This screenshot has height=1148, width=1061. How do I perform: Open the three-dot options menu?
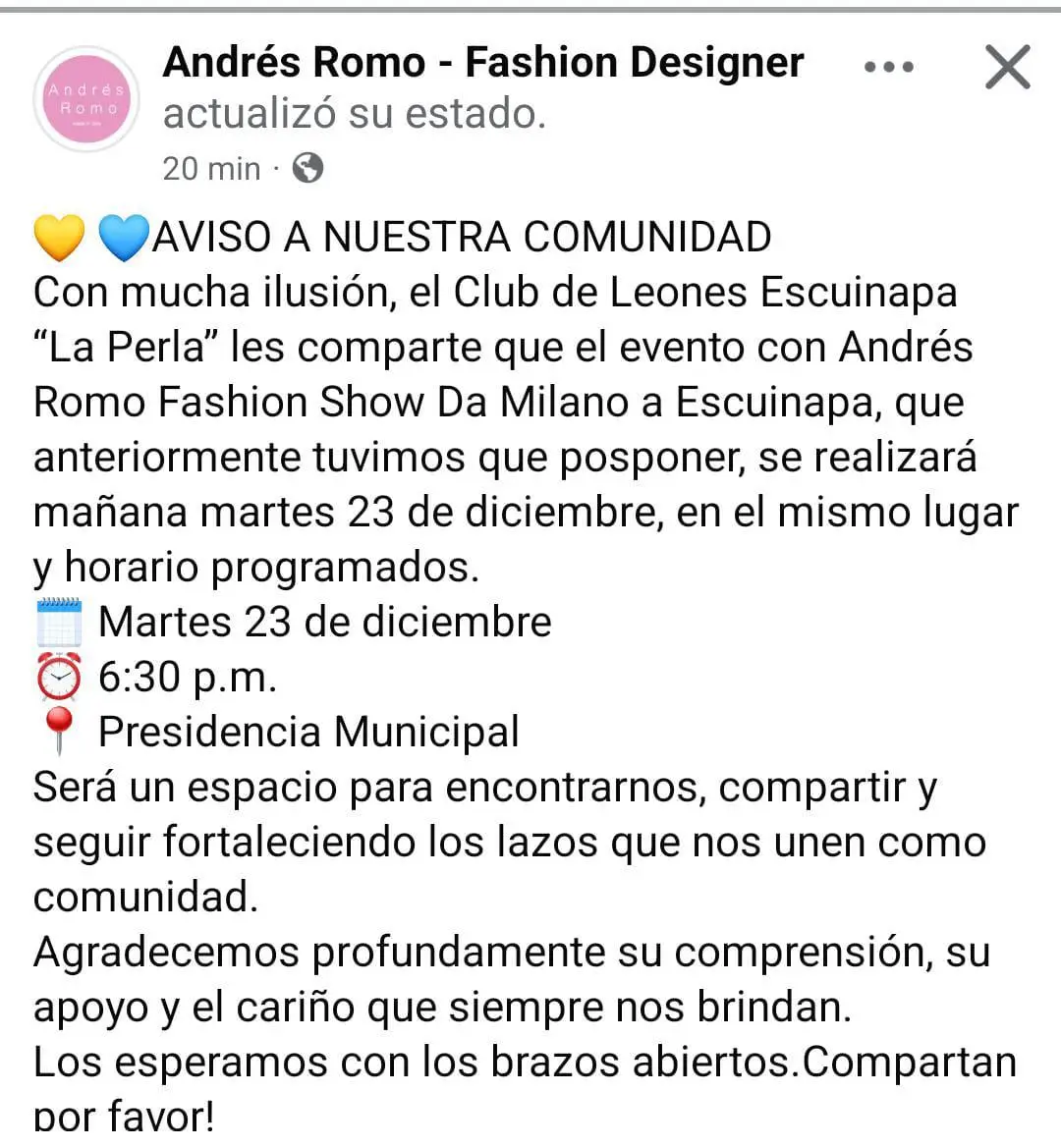(886, 65)
